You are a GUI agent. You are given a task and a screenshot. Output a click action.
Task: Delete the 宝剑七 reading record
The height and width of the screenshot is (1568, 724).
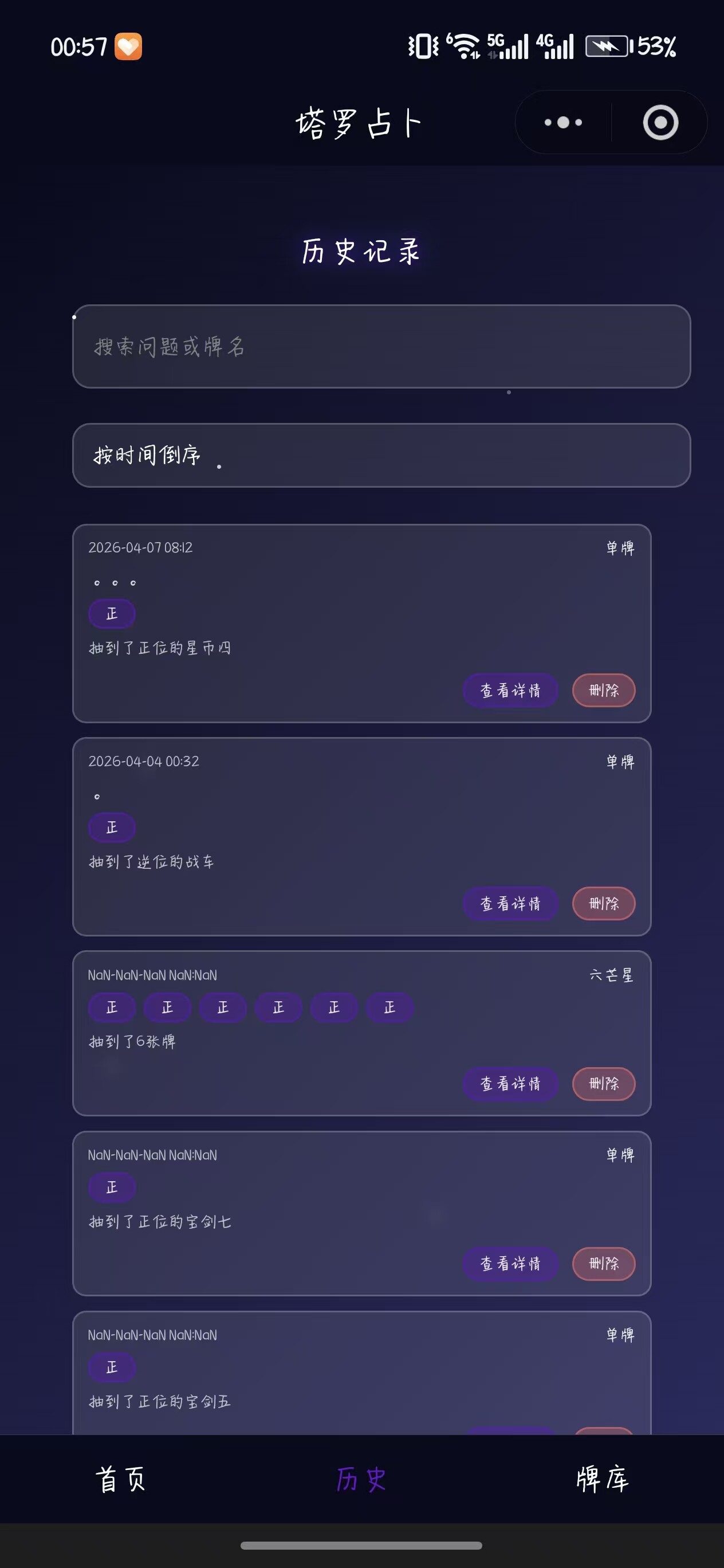pos(604,1264)
